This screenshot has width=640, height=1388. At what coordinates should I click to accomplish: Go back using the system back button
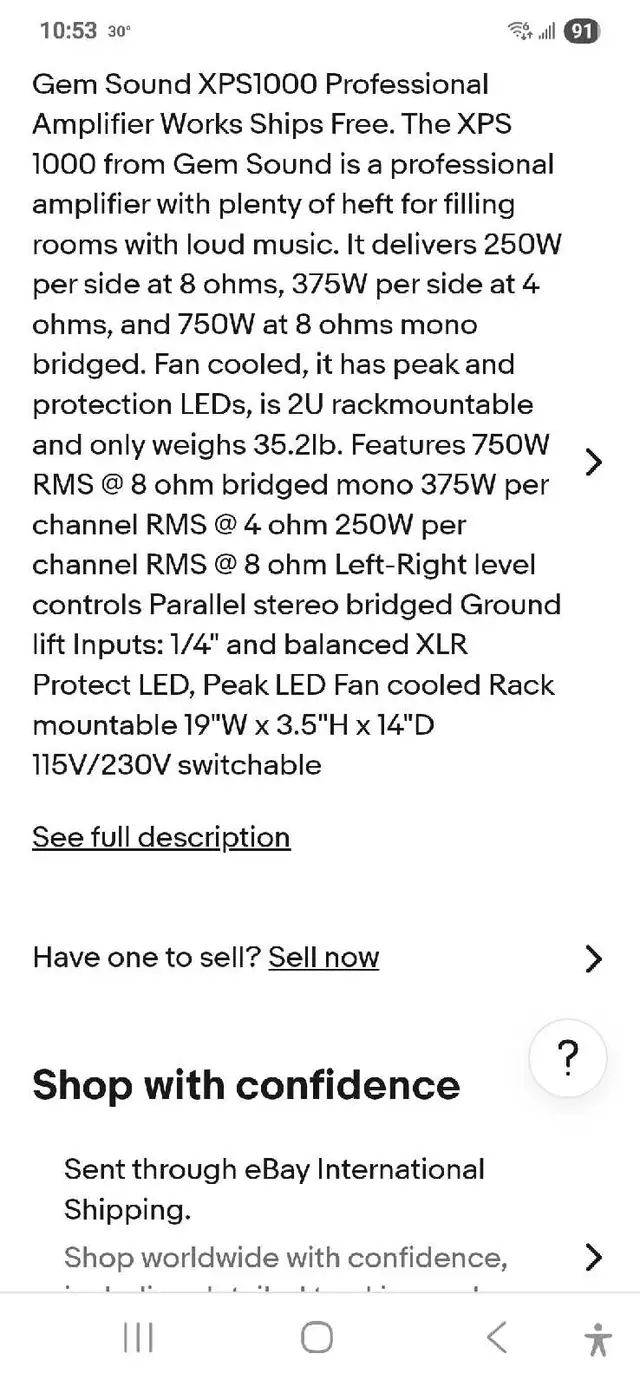coord(496,1337)
